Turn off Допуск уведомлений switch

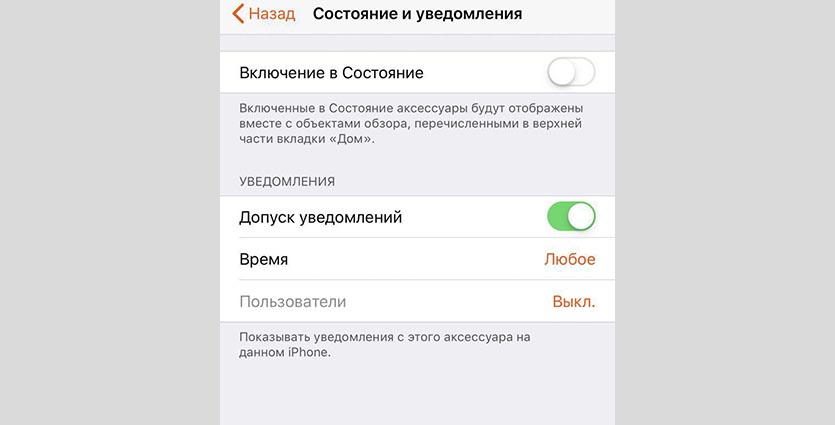pyautogui.click(x=571, y=216)
